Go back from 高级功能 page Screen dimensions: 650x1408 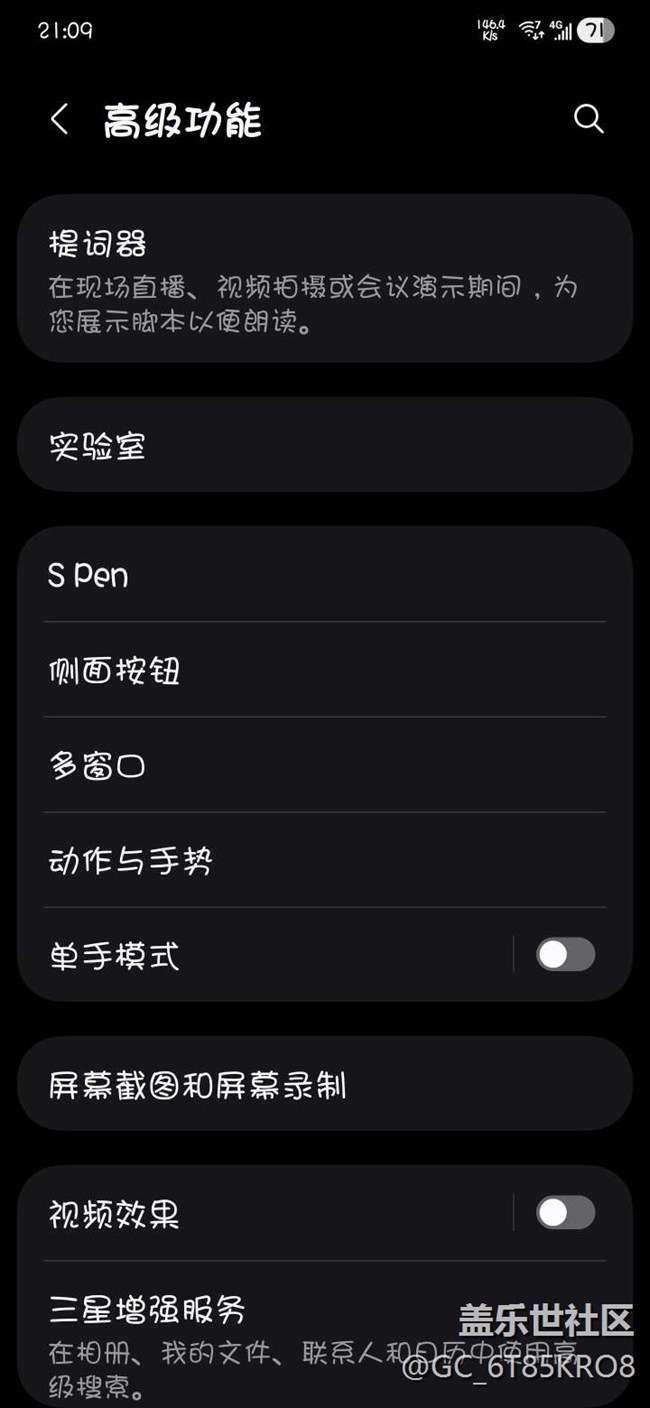click(59, 120)
